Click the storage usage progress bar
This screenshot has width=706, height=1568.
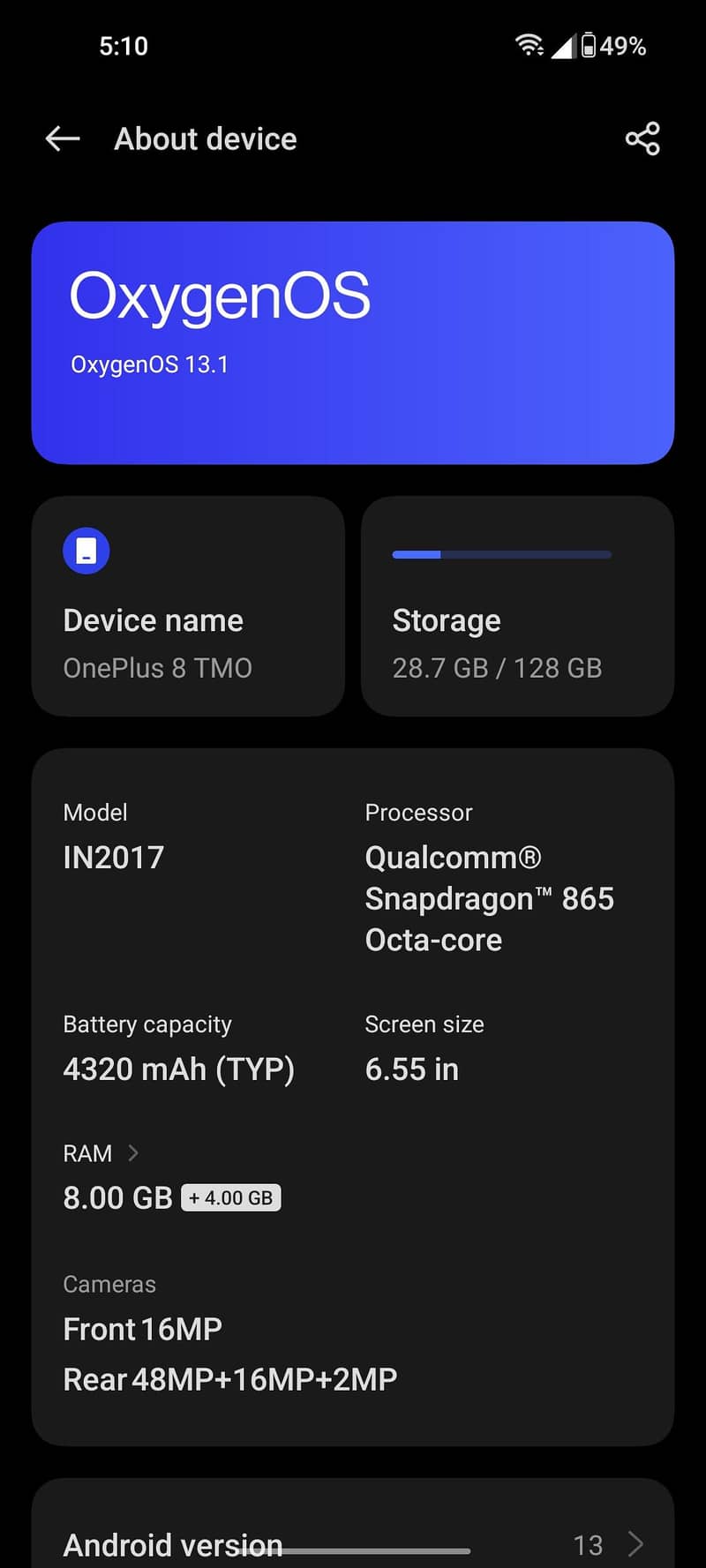pyautogui.click(x=500, y=554)
